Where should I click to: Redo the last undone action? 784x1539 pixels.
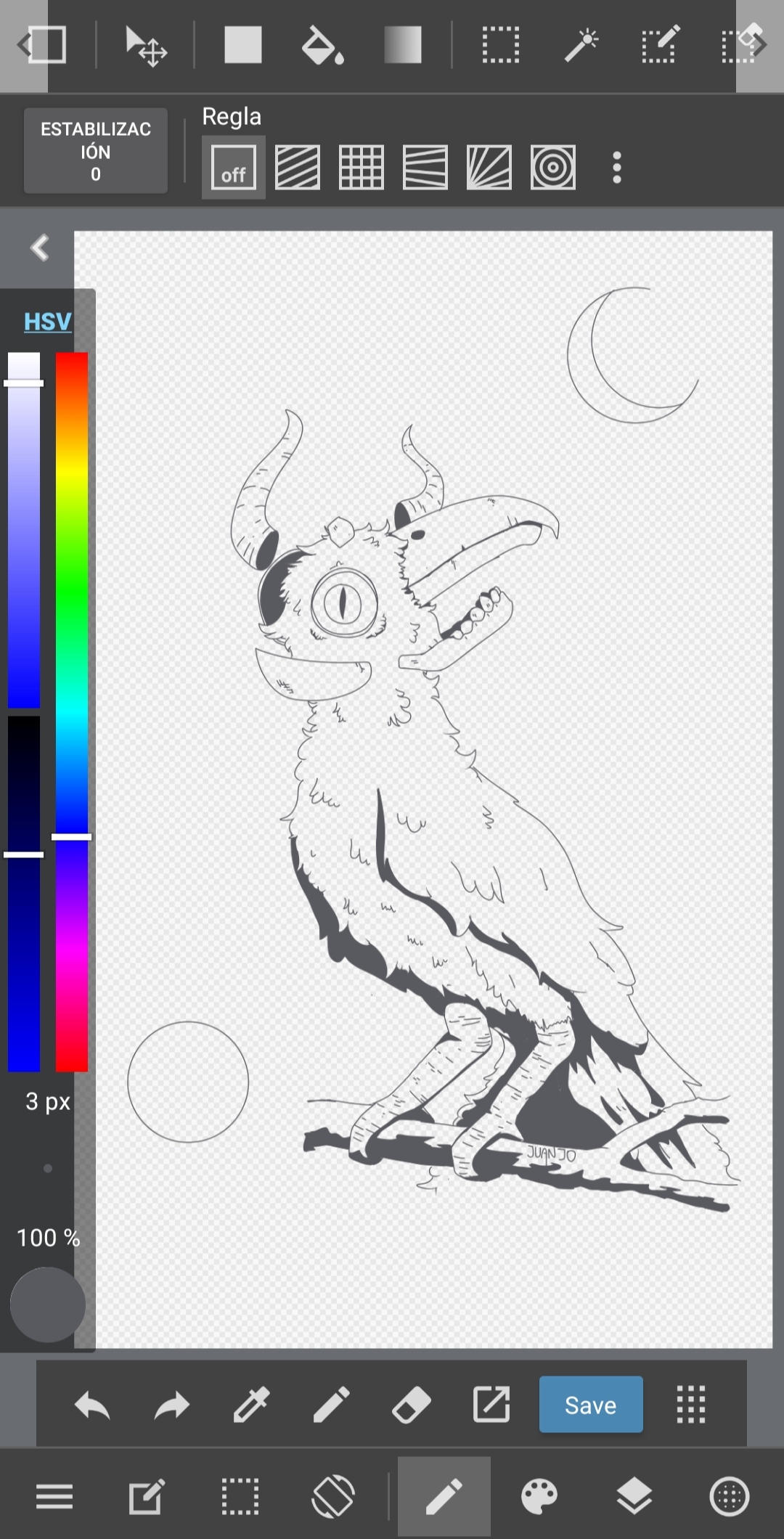(x=172, y=1405)
